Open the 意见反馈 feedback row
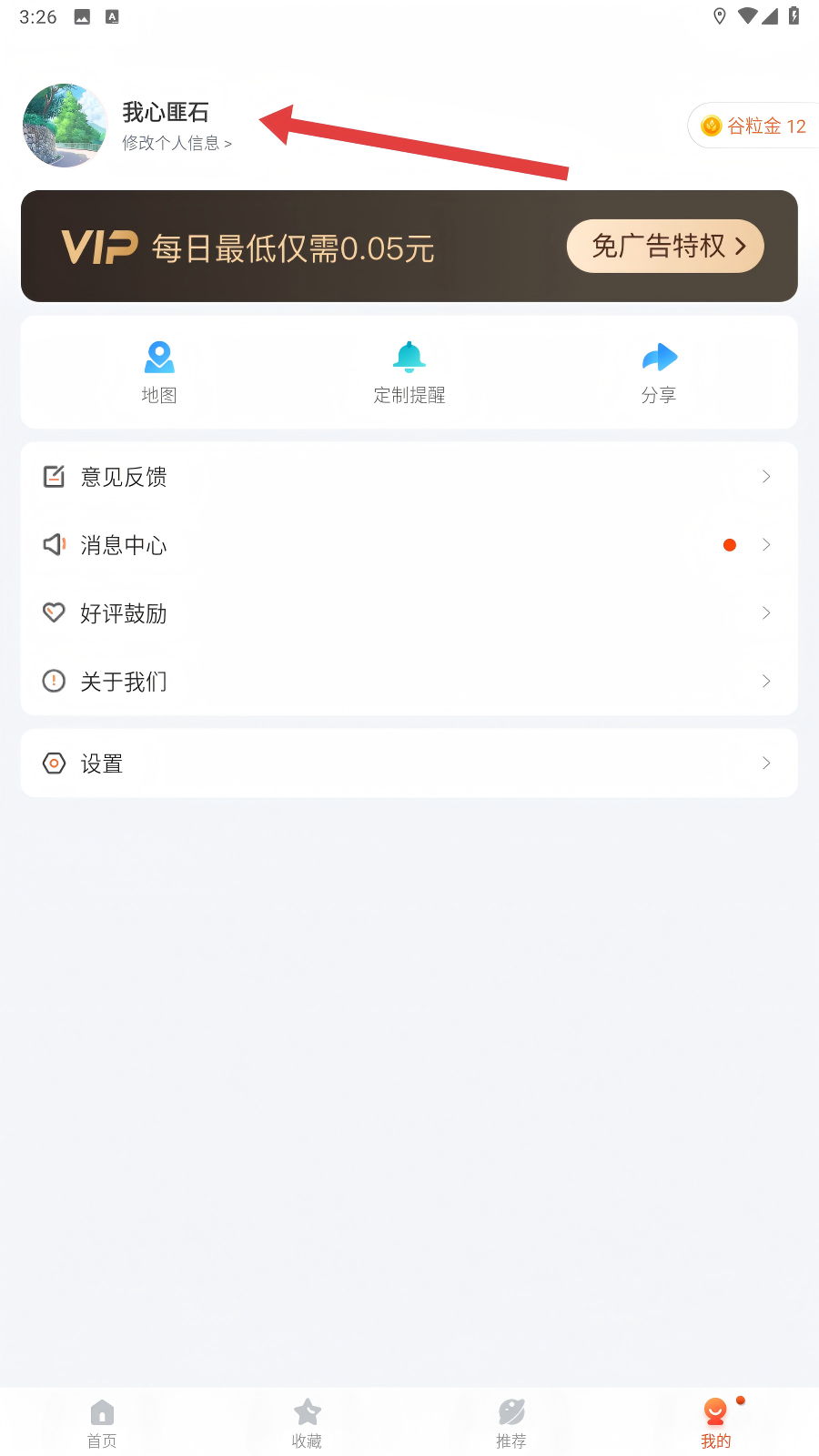Screen dimensions: 819x1456 [409, 477]
